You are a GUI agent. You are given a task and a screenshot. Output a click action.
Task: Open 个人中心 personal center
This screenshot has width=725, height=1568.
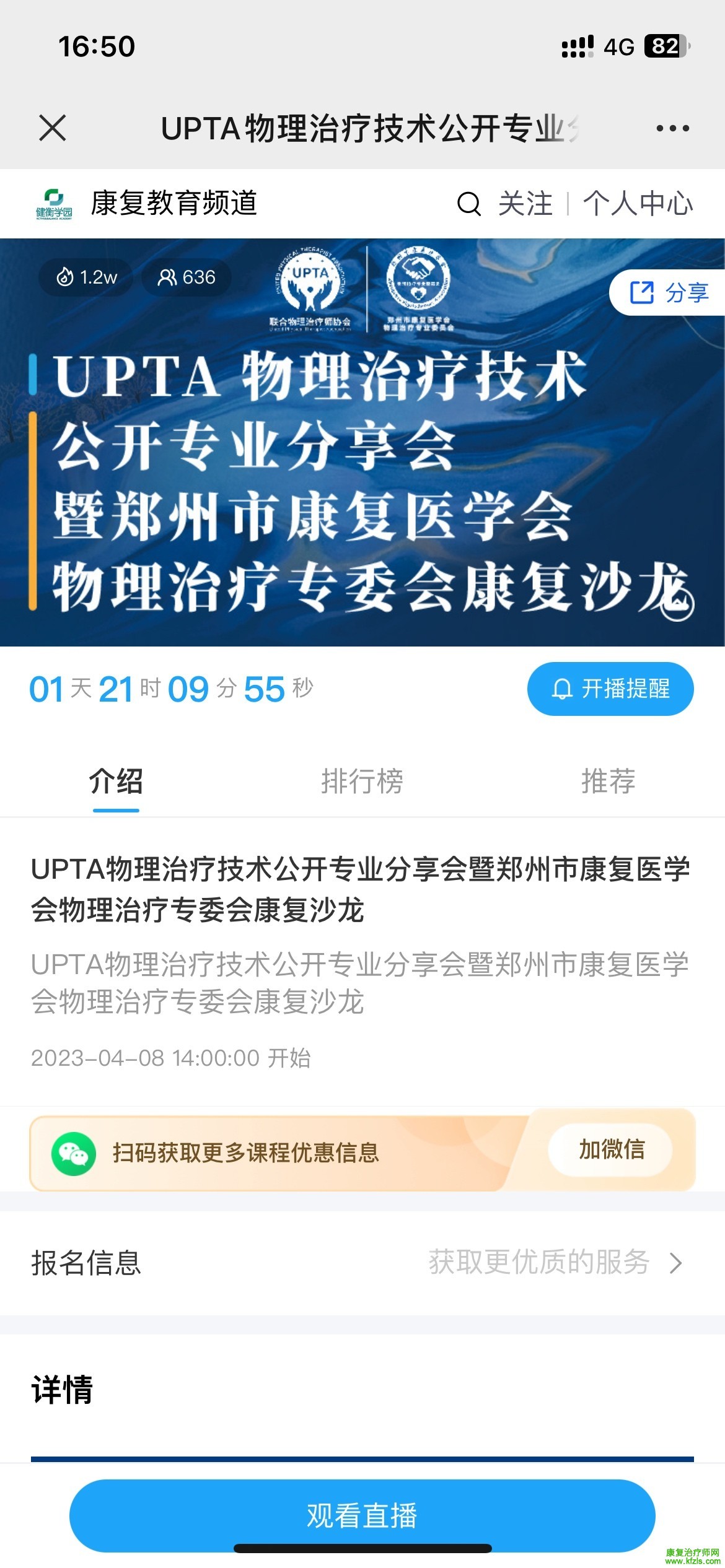[638, 204]
